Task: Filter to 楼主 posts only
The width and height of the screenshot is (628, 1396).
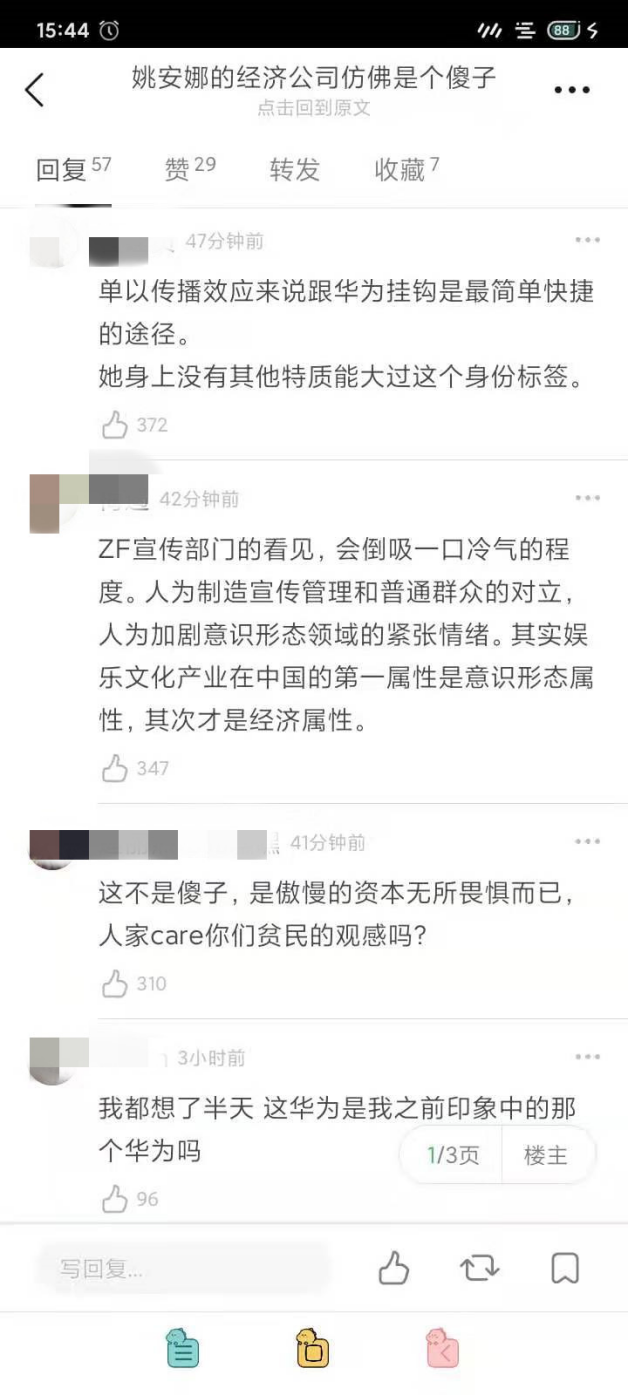Action: pos(545,1155)
